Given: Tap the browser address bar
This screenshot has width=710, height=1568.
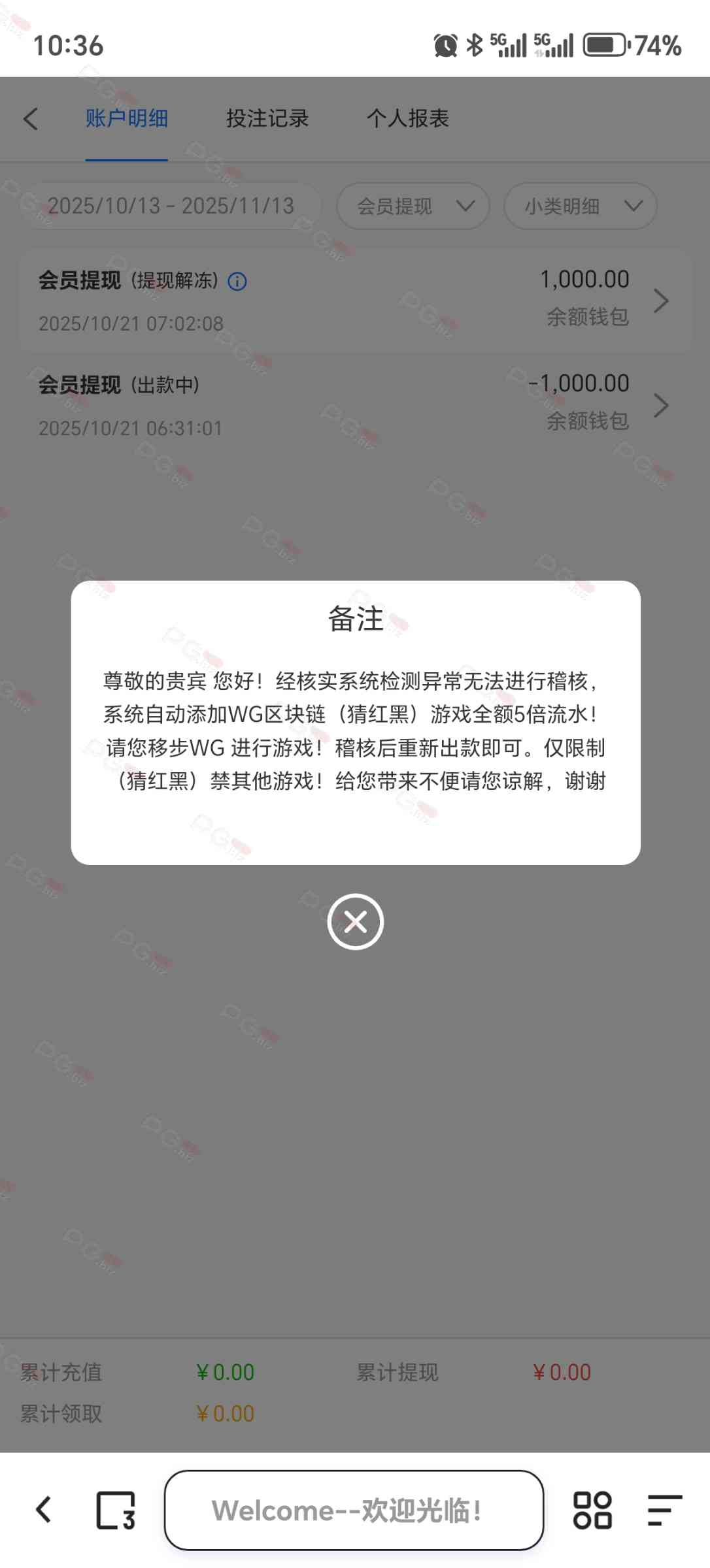Looking at the screenshot, I should pos(354,1510).
